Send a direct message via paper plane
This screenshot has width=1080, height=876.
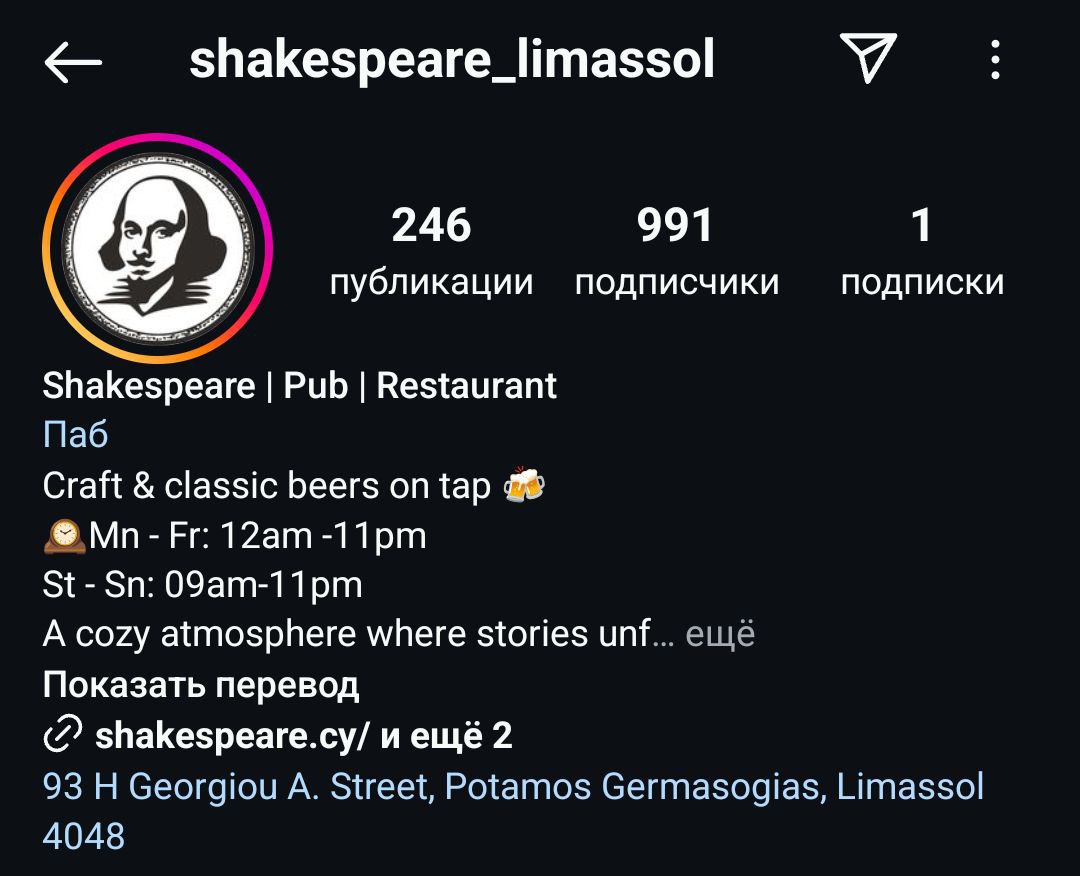point(865,60)
